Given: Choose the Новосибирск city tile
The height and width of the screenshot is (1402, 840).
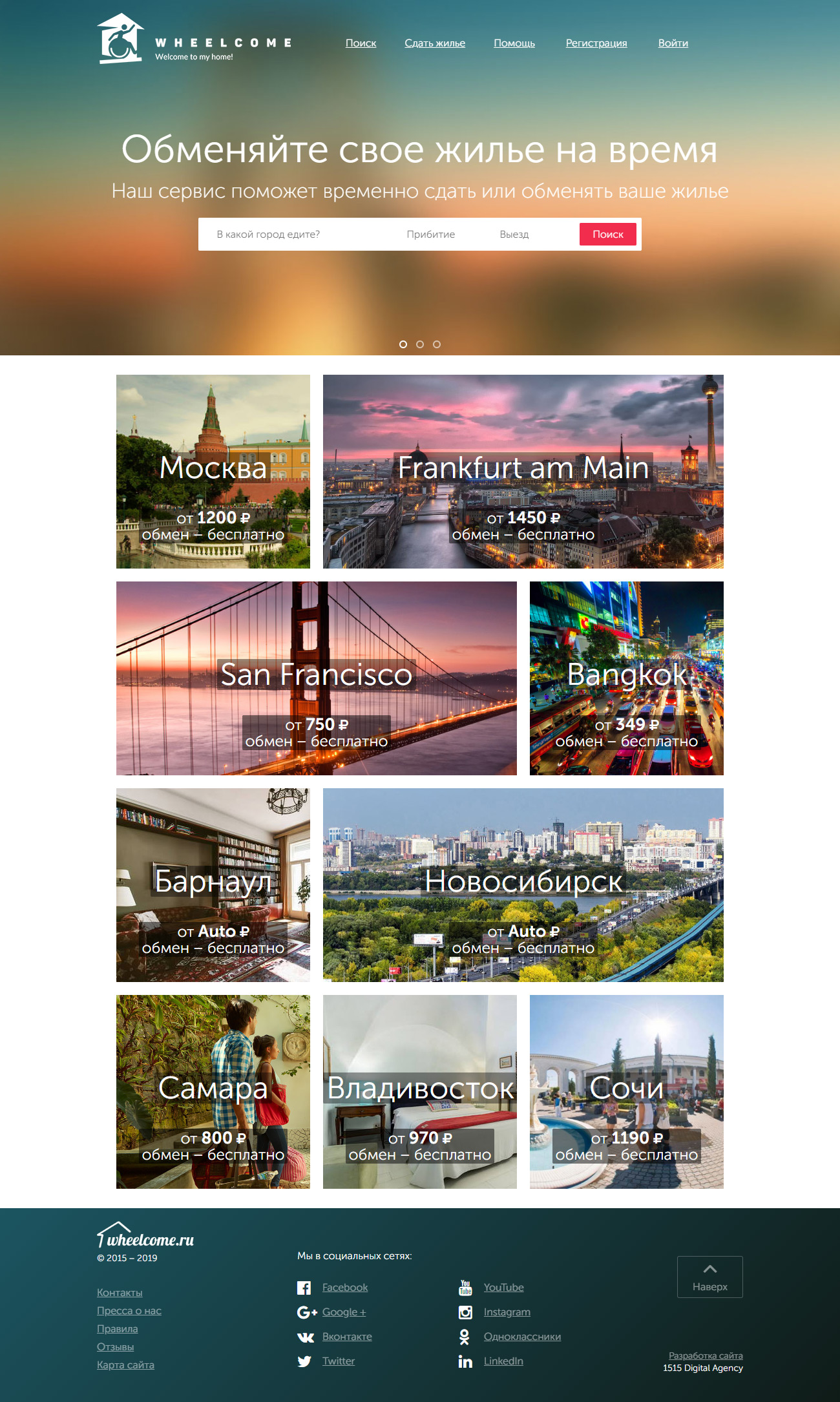Looking at the screenshot, I should pyautogui.click(x=523, y=885).
